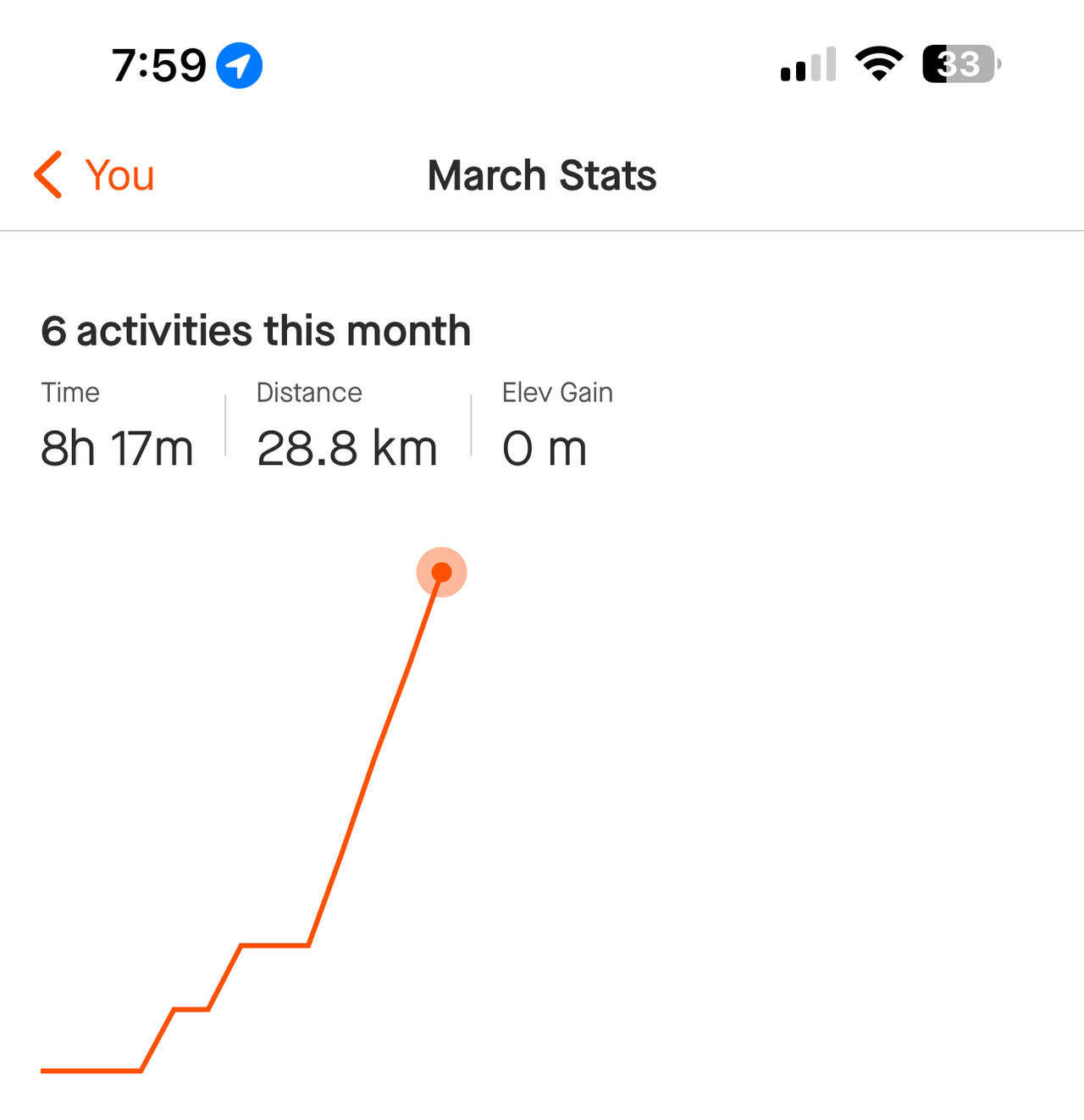Select the highlighted point on the chart

tap(441, 573)
